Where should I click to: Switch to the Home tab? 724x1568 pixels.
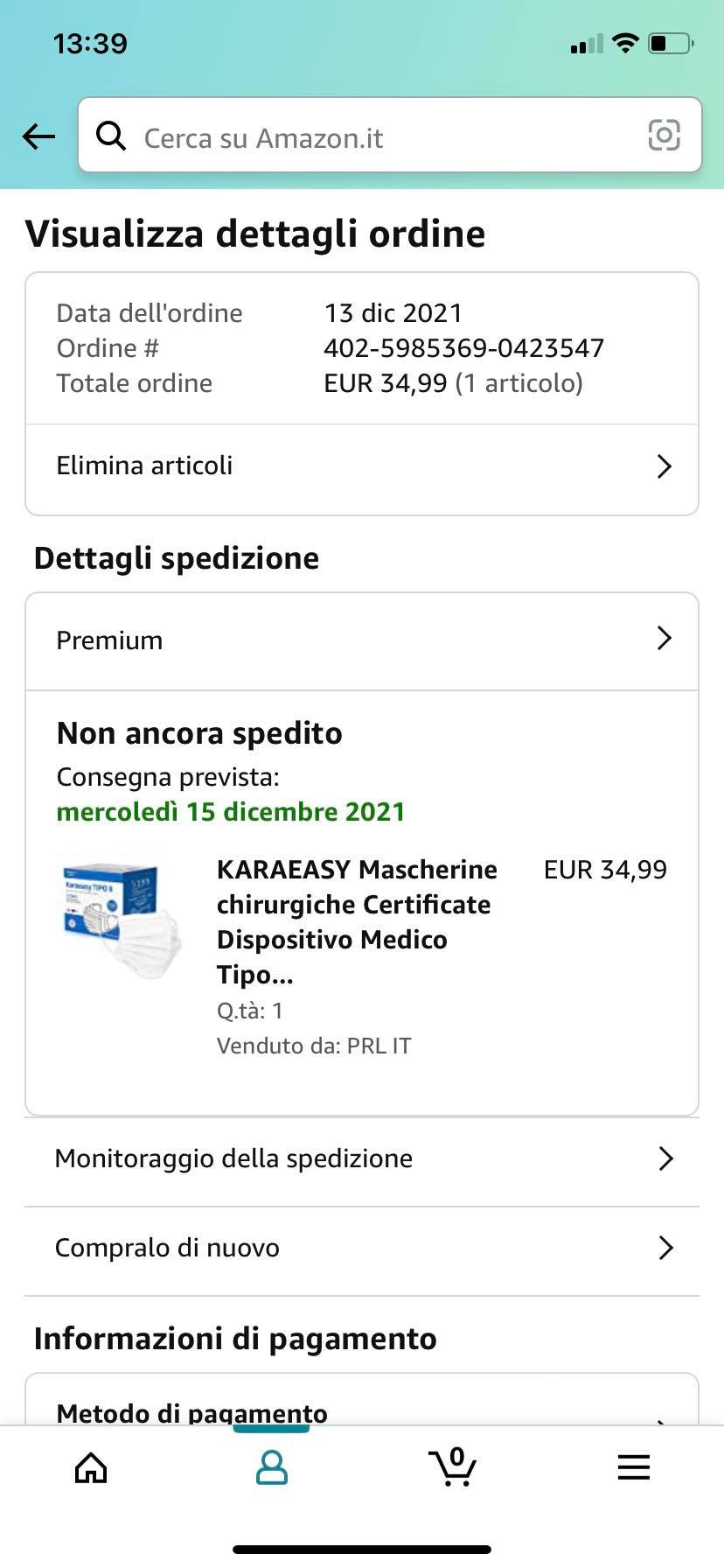click(91, 1467)
